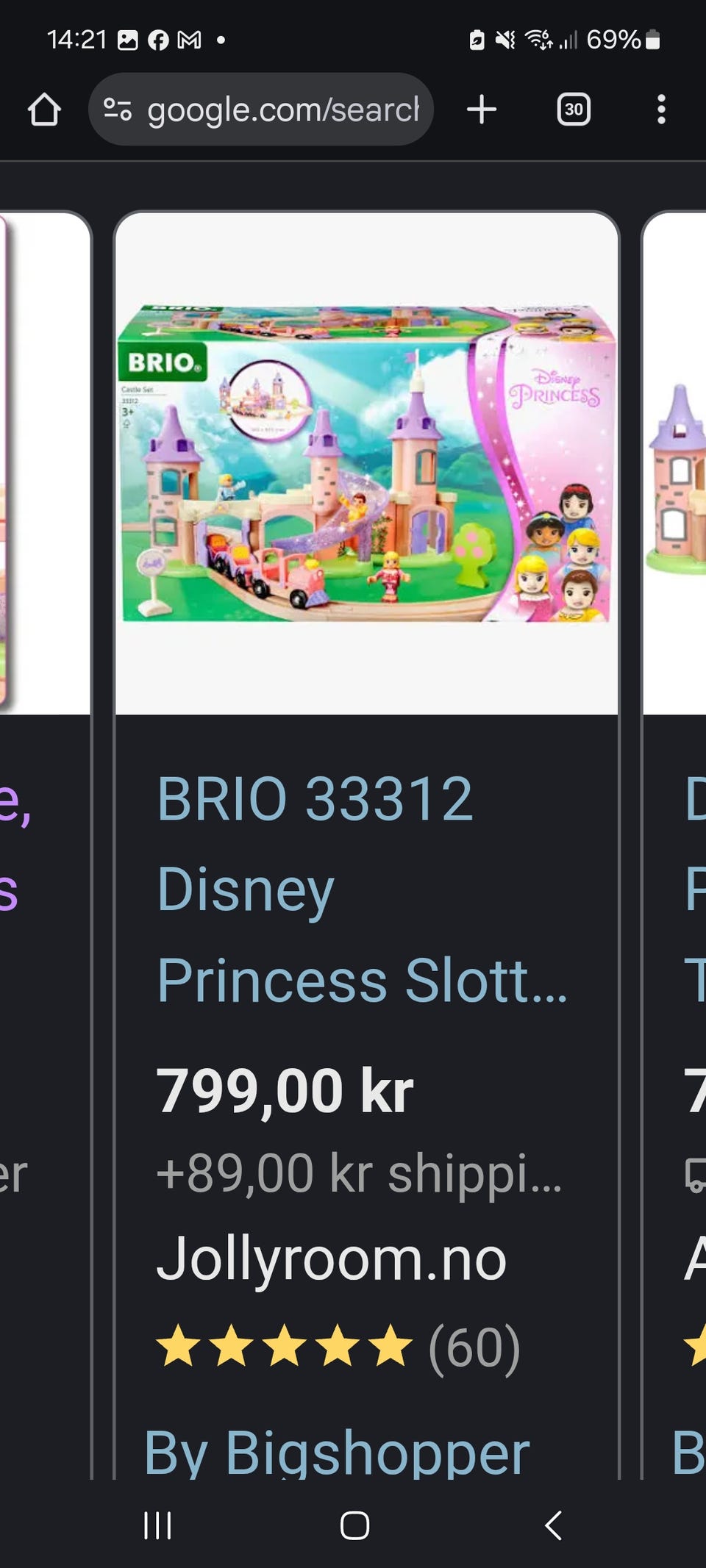The width and height of the screenshot is (706, 1568).
Task: Open the tab switcher showing 30 tabs
Action: point(574,110)
